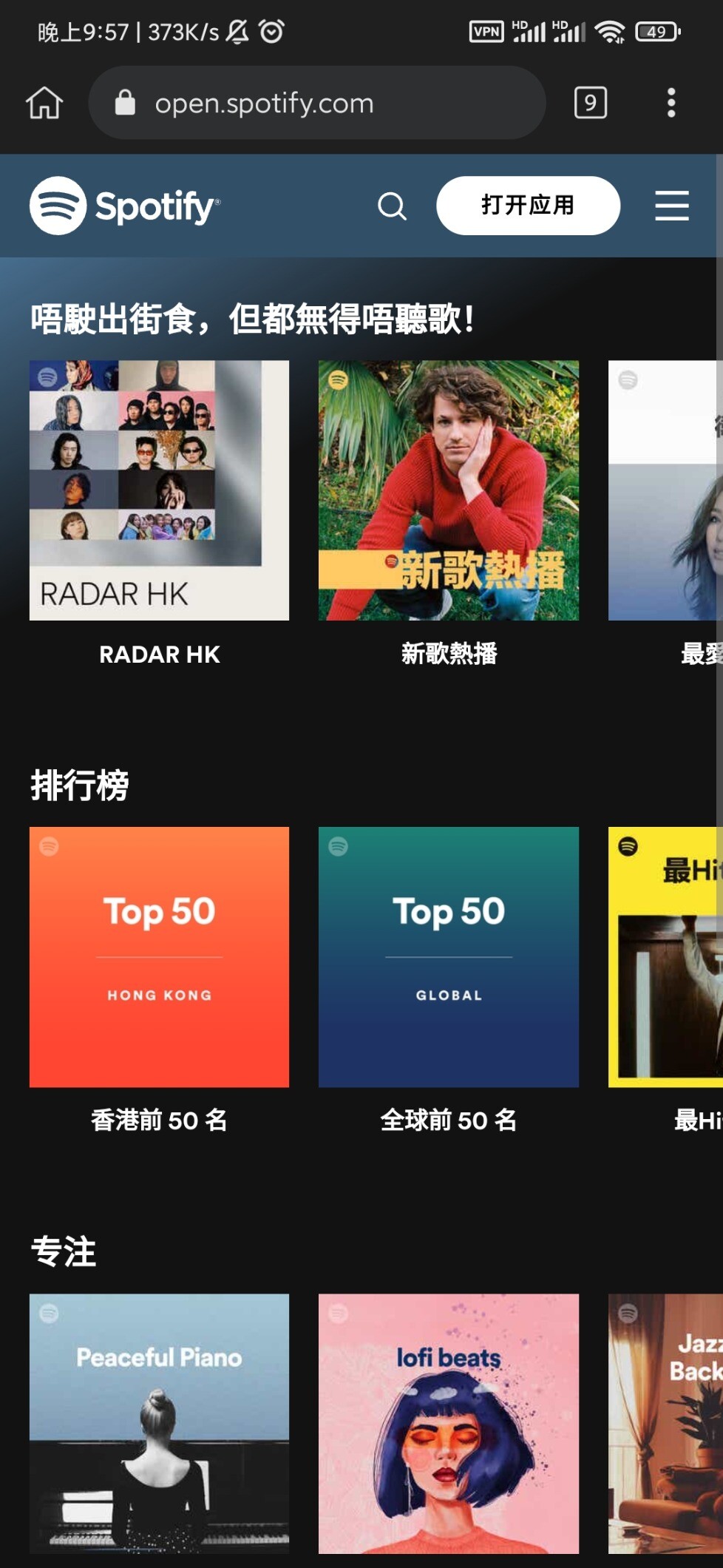The height and width of the screenshot is (1568, 723).
Task: Open the Spotify hamburger menu
Action: coord(671,206)
